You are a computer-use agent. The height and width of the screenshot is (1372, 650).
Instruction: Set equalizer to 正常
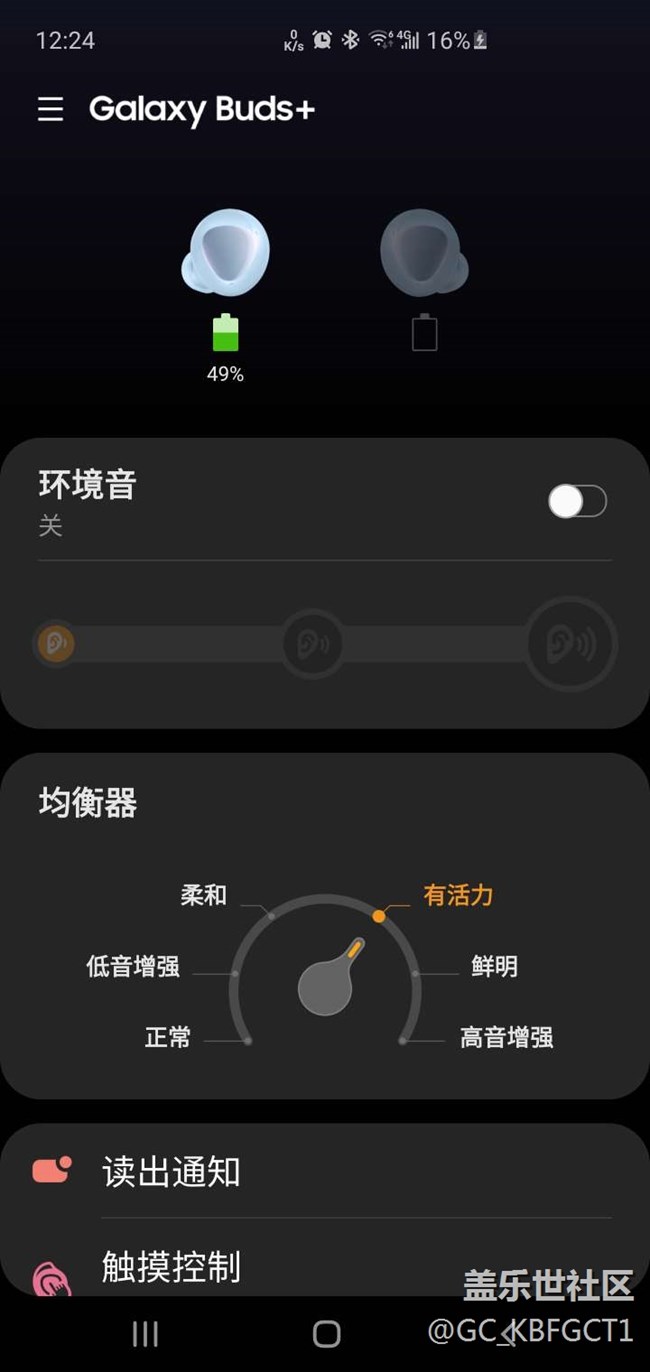pos(168,1037)
